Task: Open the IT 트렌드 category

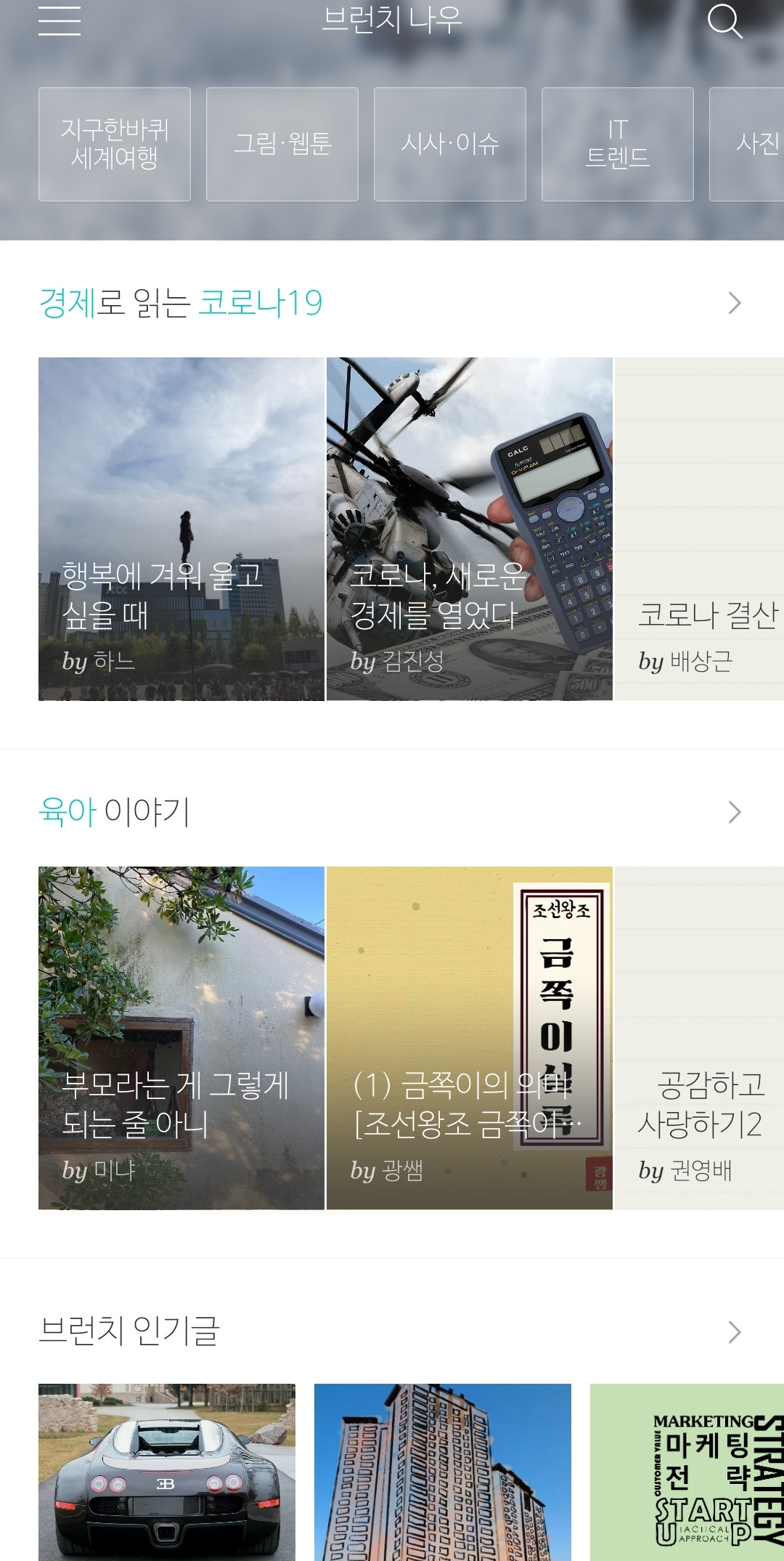Action: point(618,144)
